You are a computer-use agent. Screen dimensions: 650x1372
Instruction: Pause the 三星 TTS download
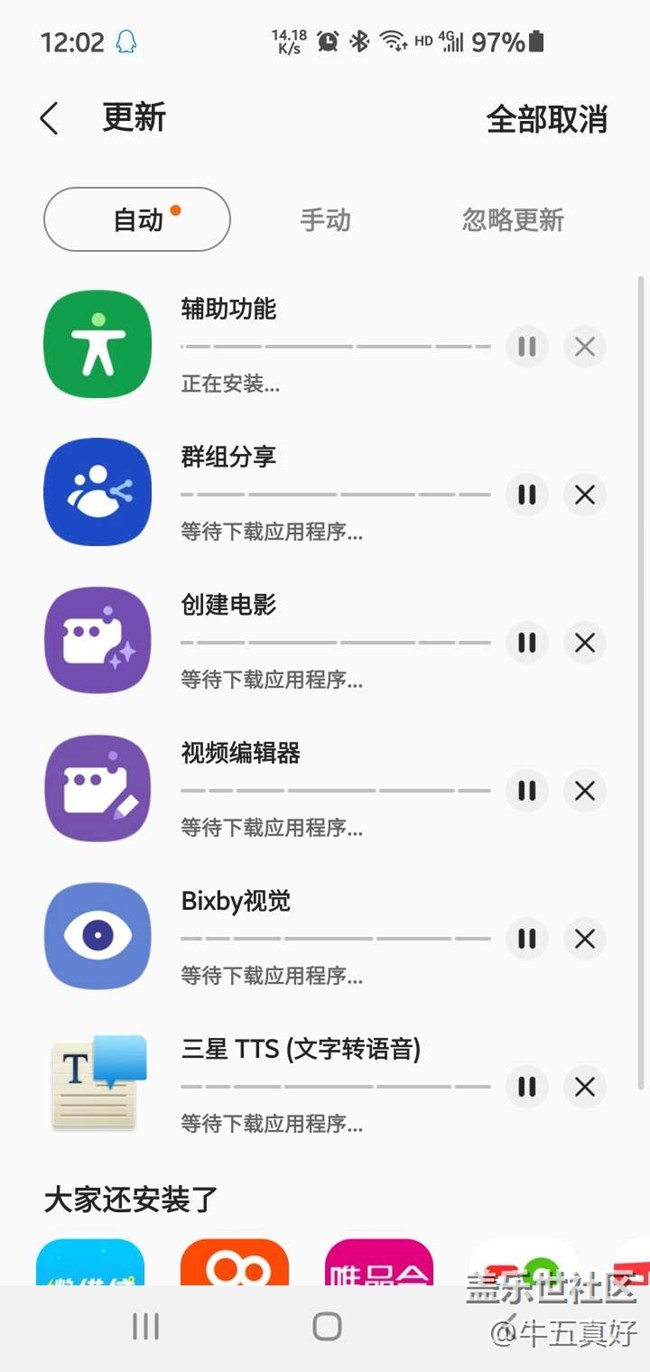pyautogui.click(x=527, y=1087)
